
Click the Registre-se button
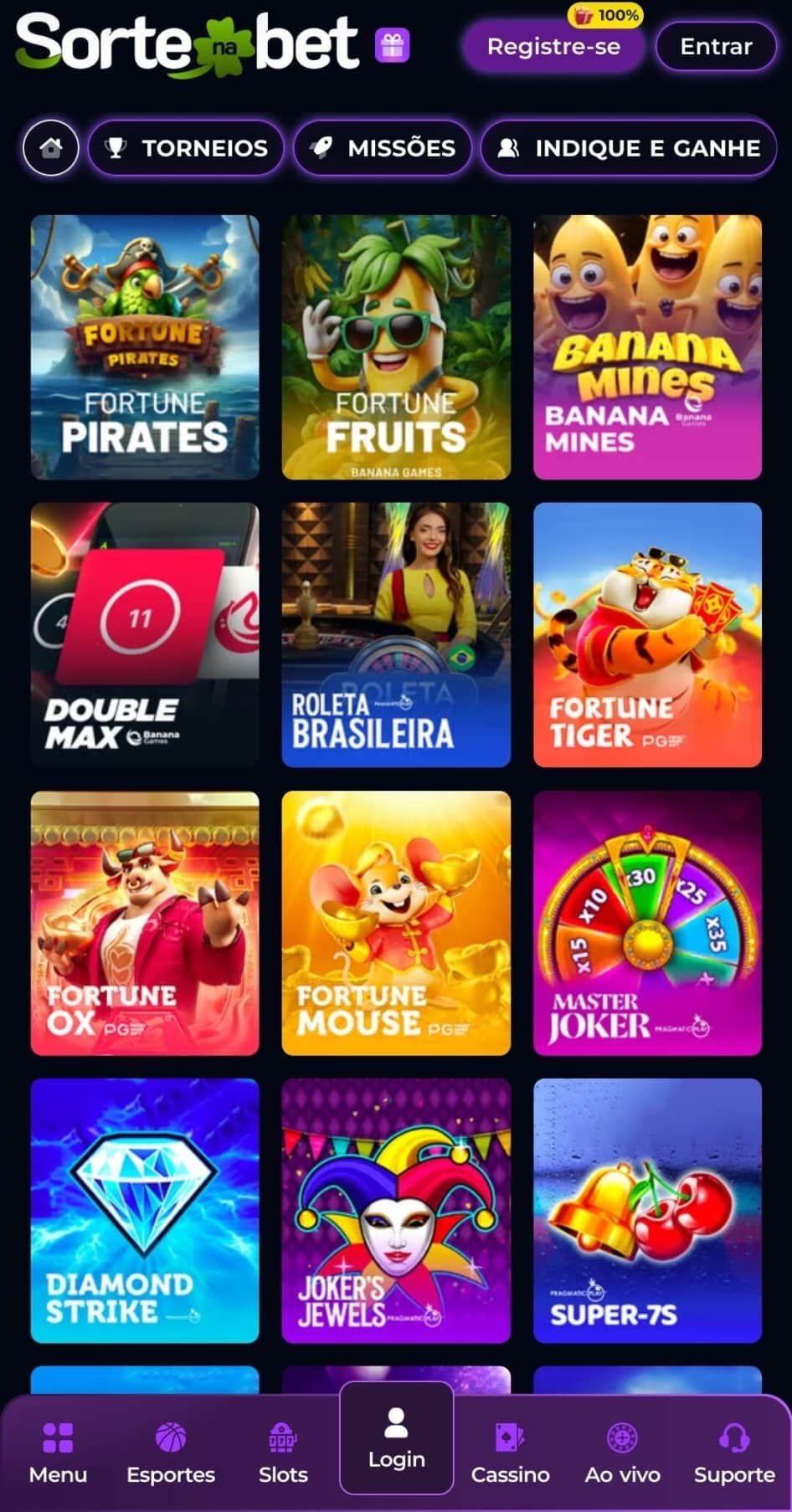553,47
